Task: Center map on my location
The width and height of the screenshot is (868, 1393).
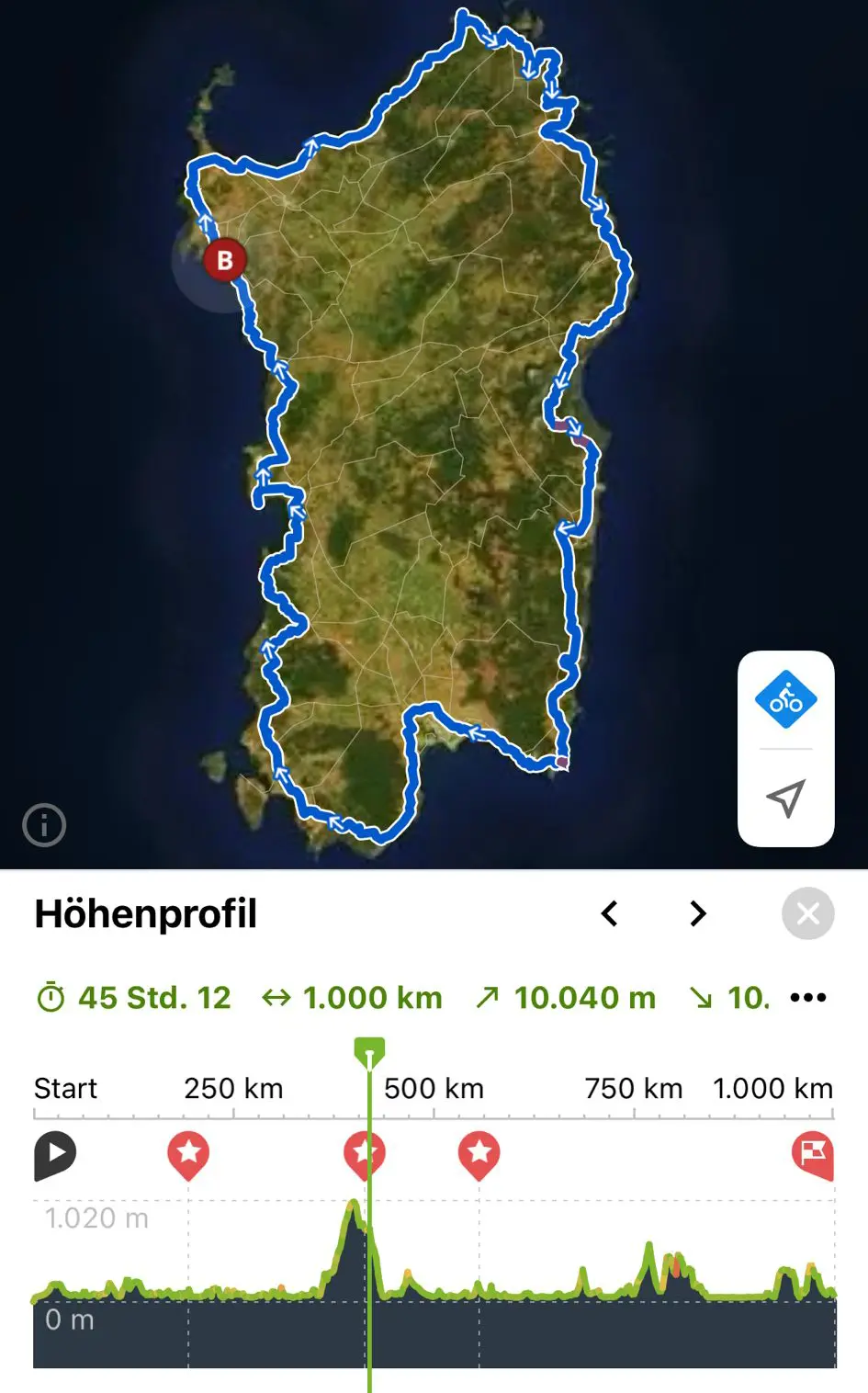Action: click(785, 798)
